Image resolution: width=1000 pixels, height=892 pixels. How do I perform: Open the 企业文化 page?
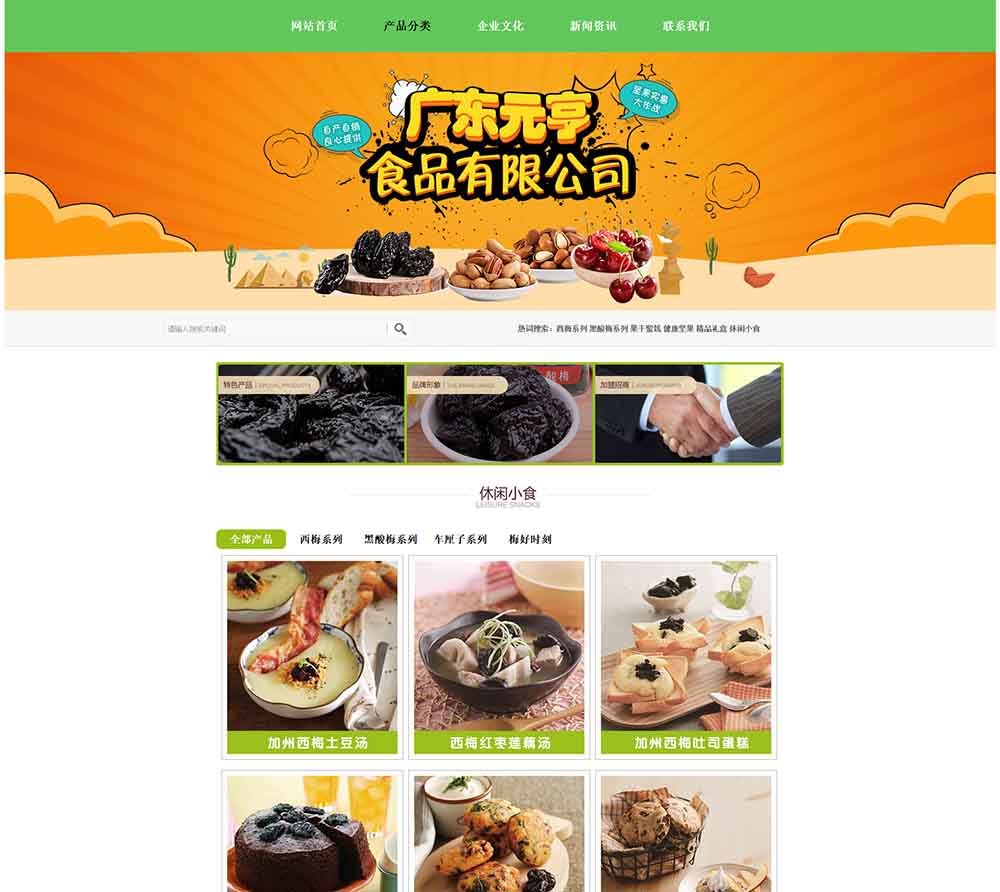500,26
